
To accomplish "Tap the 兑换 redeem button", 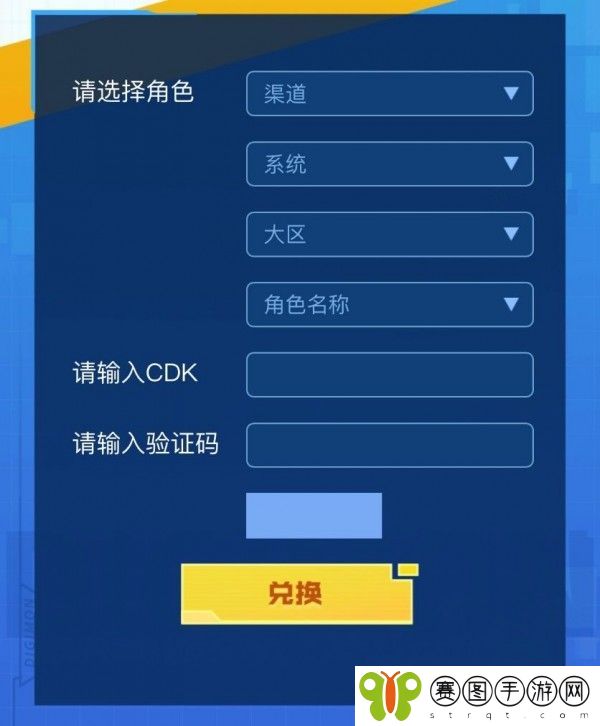I will click(x=296, y=594).
